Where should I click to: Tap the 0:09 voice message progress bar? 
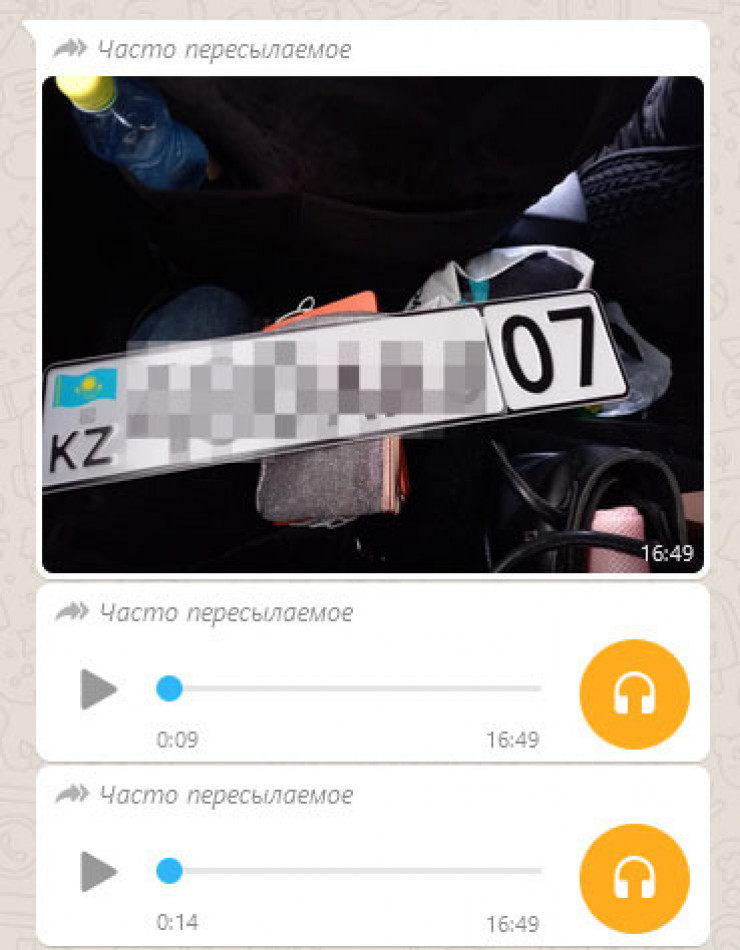tap(350, 689)
